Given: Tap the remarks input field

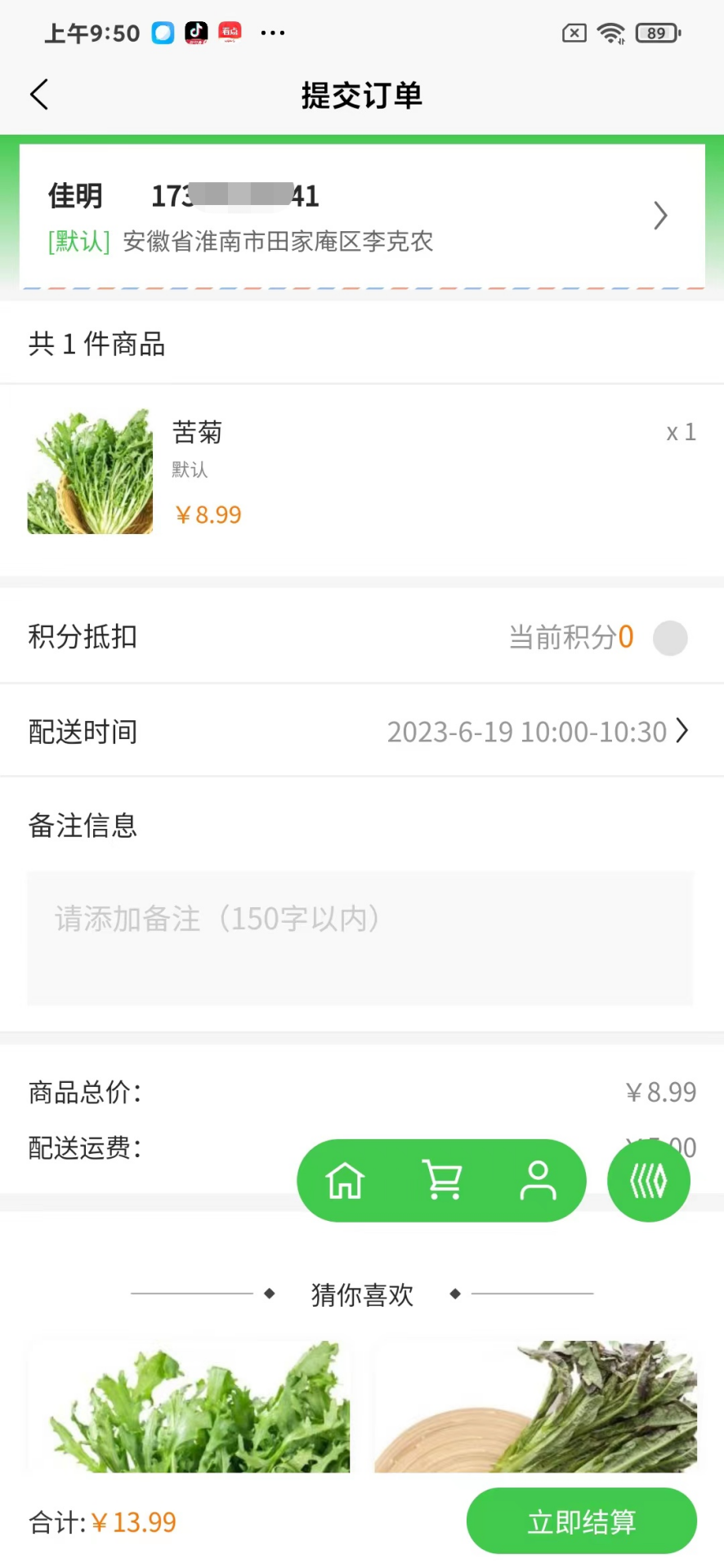Looking at the screenshot, I should [361, 938].
